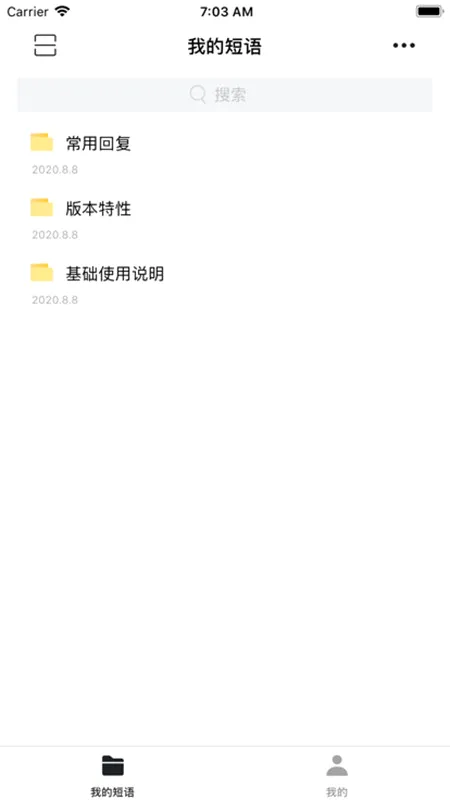The width and height of the screenshot is (450, 800).
Task: Open the scan icon in the top bar
Action: click(45, 46)
